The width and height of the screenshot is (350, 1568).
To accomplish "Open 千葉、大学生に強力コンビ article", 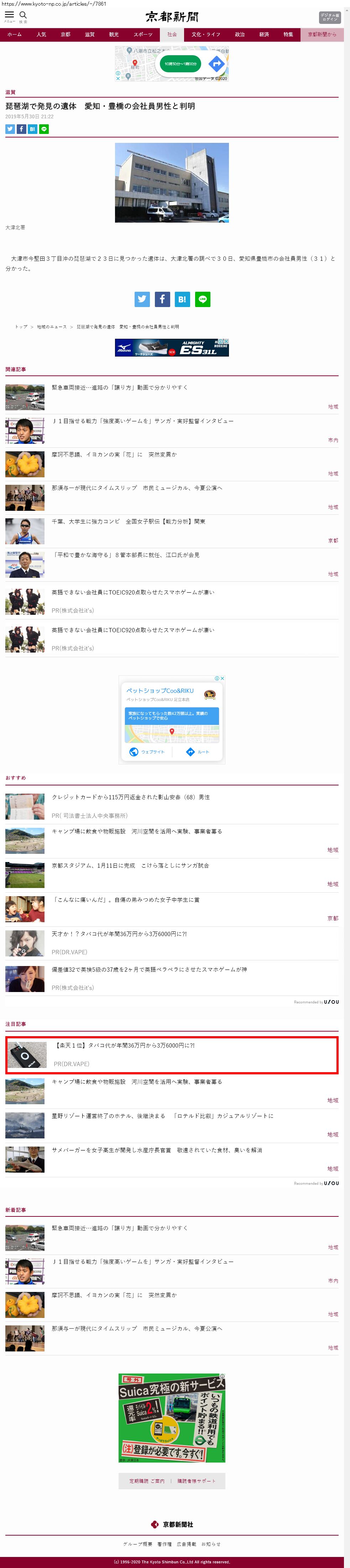I will tap(128, 521).
